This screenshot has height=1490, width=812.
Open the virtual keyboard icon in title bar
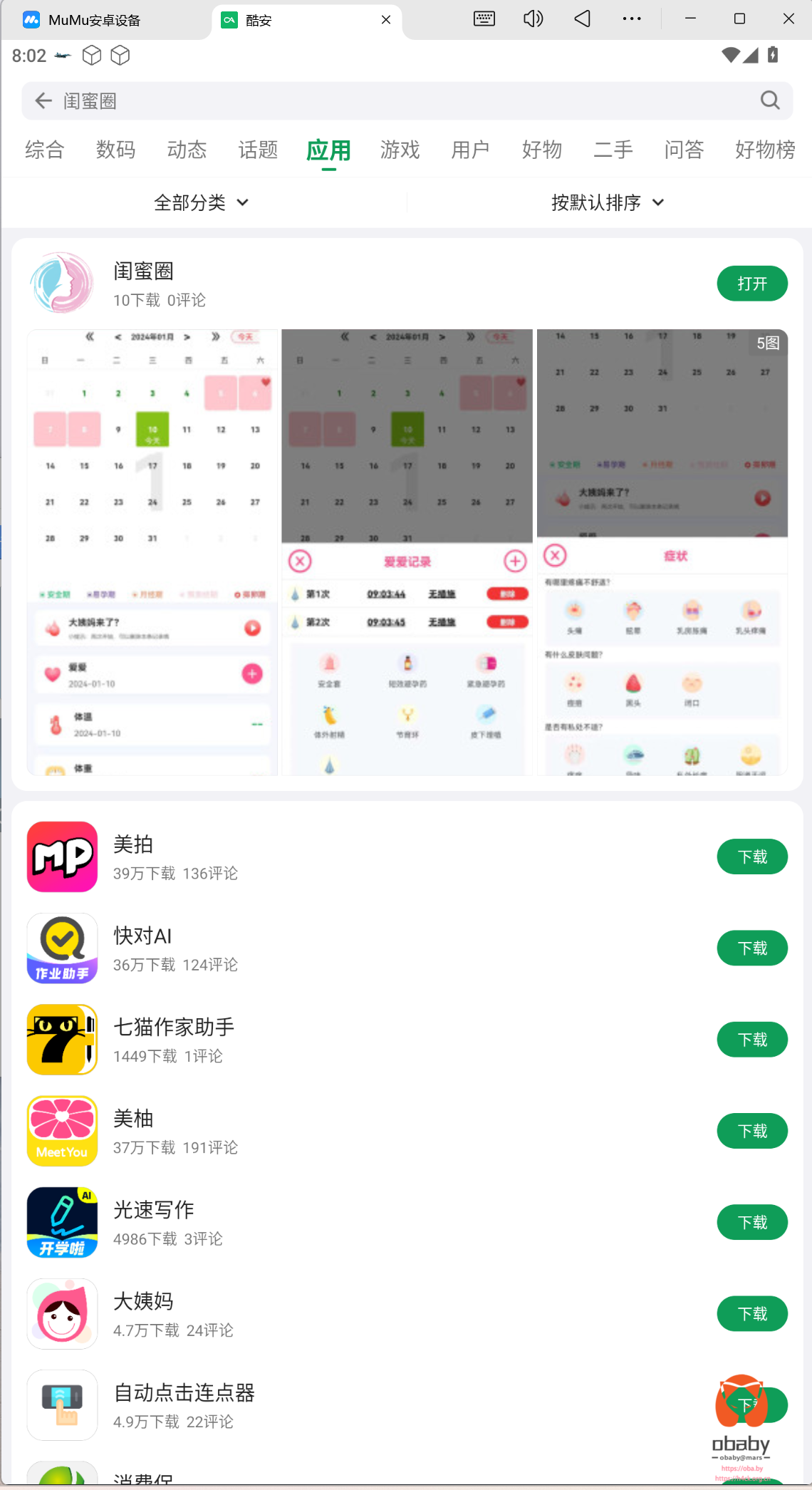click(484, 19)
